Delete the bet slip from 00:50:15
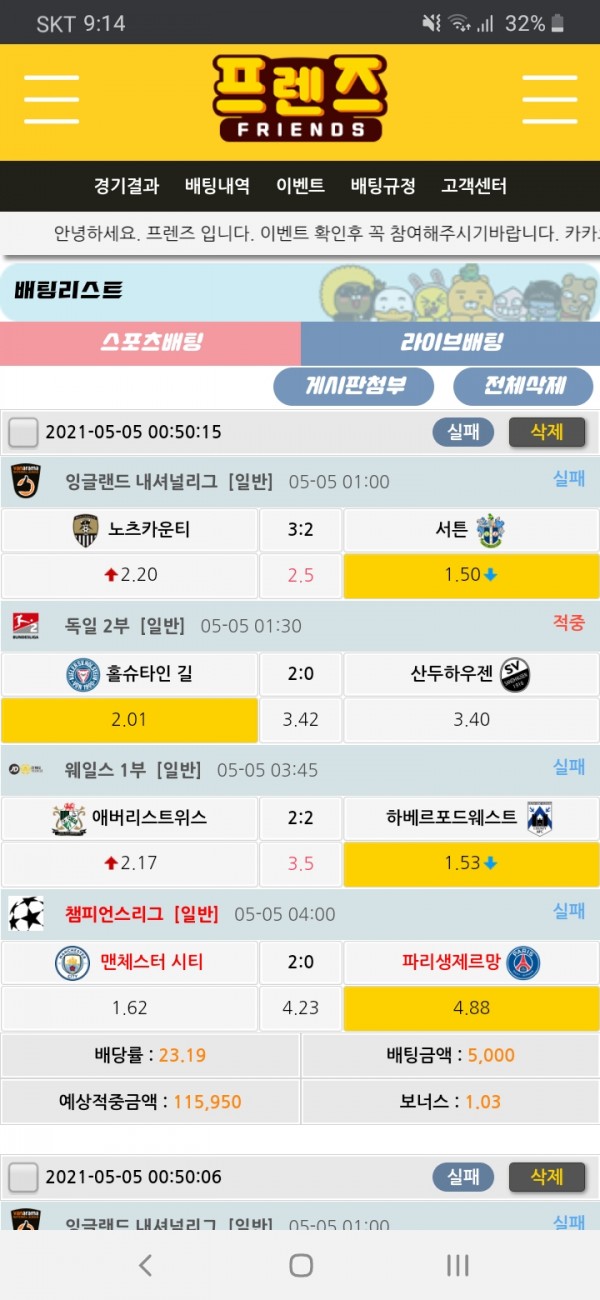 [x=546, y=432]
